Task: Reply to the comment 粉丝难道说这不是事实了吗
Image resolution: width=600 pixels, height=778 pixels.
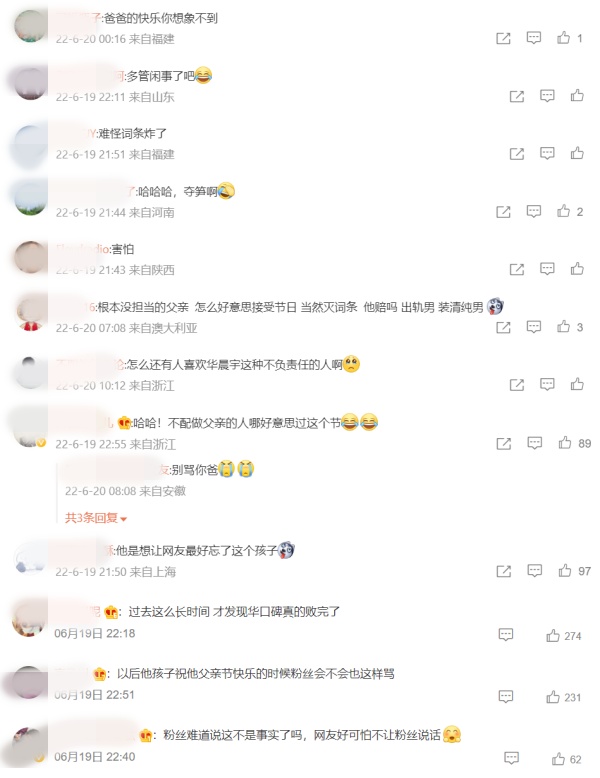Action: [x=511, y=759]
